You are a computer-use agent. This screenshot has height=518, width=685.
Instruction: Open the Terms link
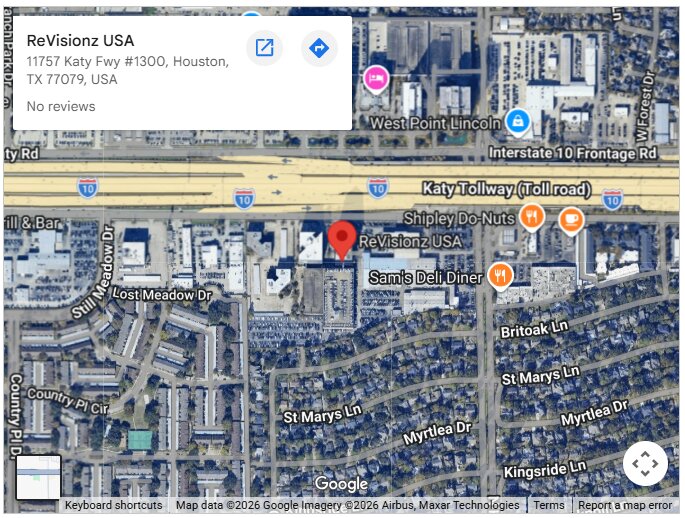(x=548, y=506)
